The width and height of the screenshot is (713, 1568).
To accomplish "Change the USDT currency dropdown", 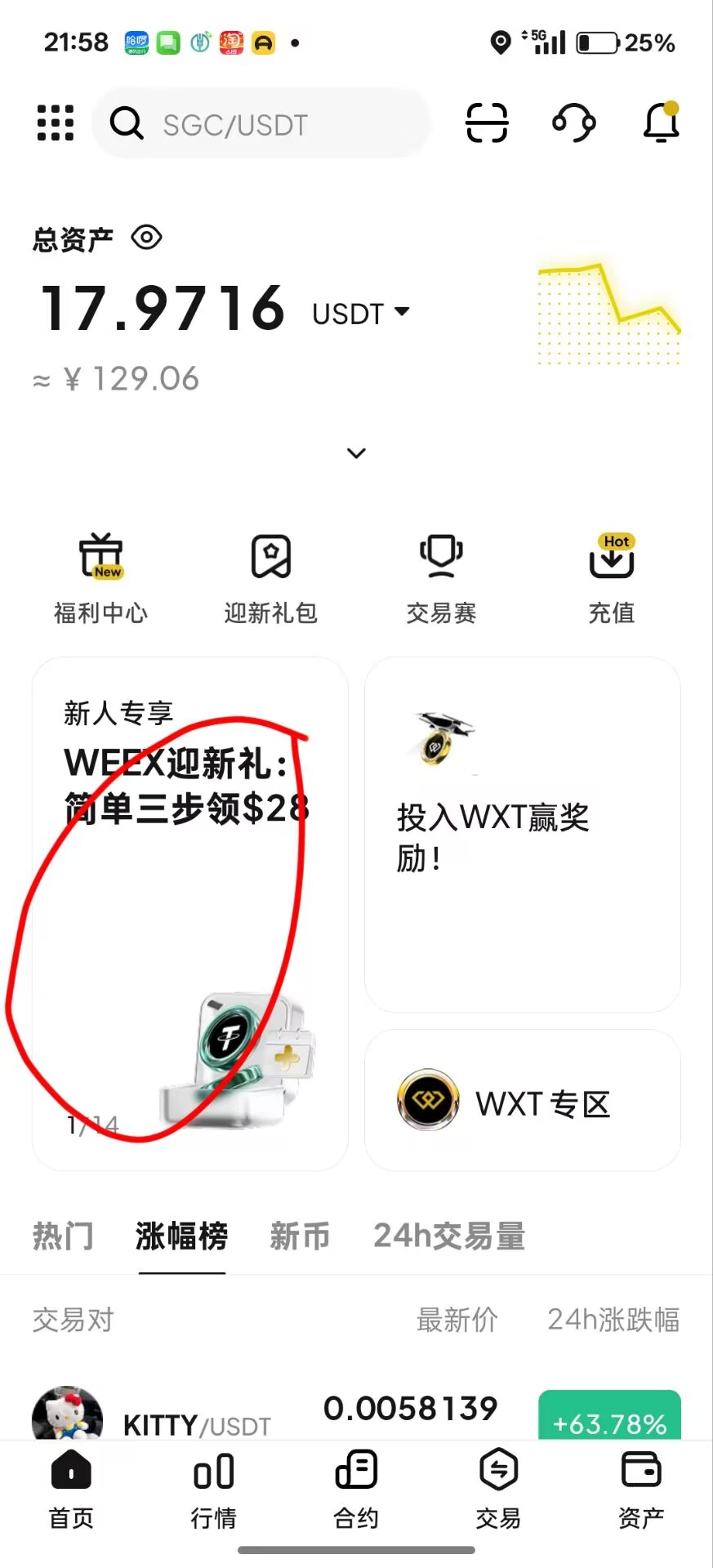I will coord(361,314).
